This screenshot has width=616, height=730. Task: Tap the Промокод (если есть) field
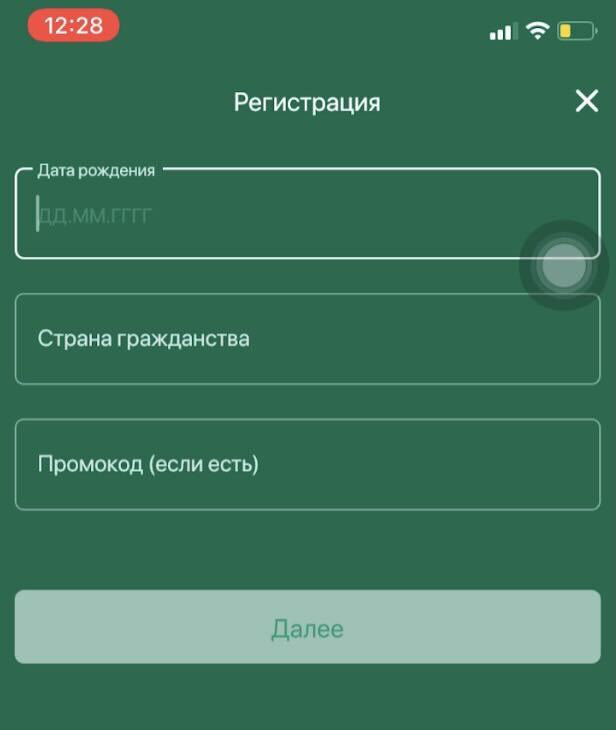tap(307, 464)
